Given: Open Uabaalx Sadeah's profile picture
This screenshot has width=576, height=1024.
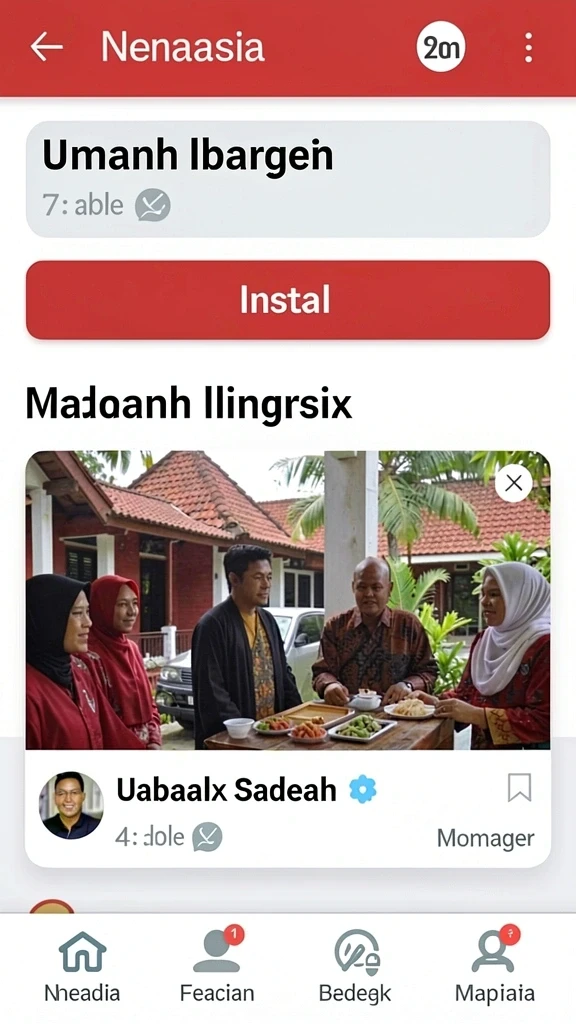Looking at the screenshot, I should [71, 805].
